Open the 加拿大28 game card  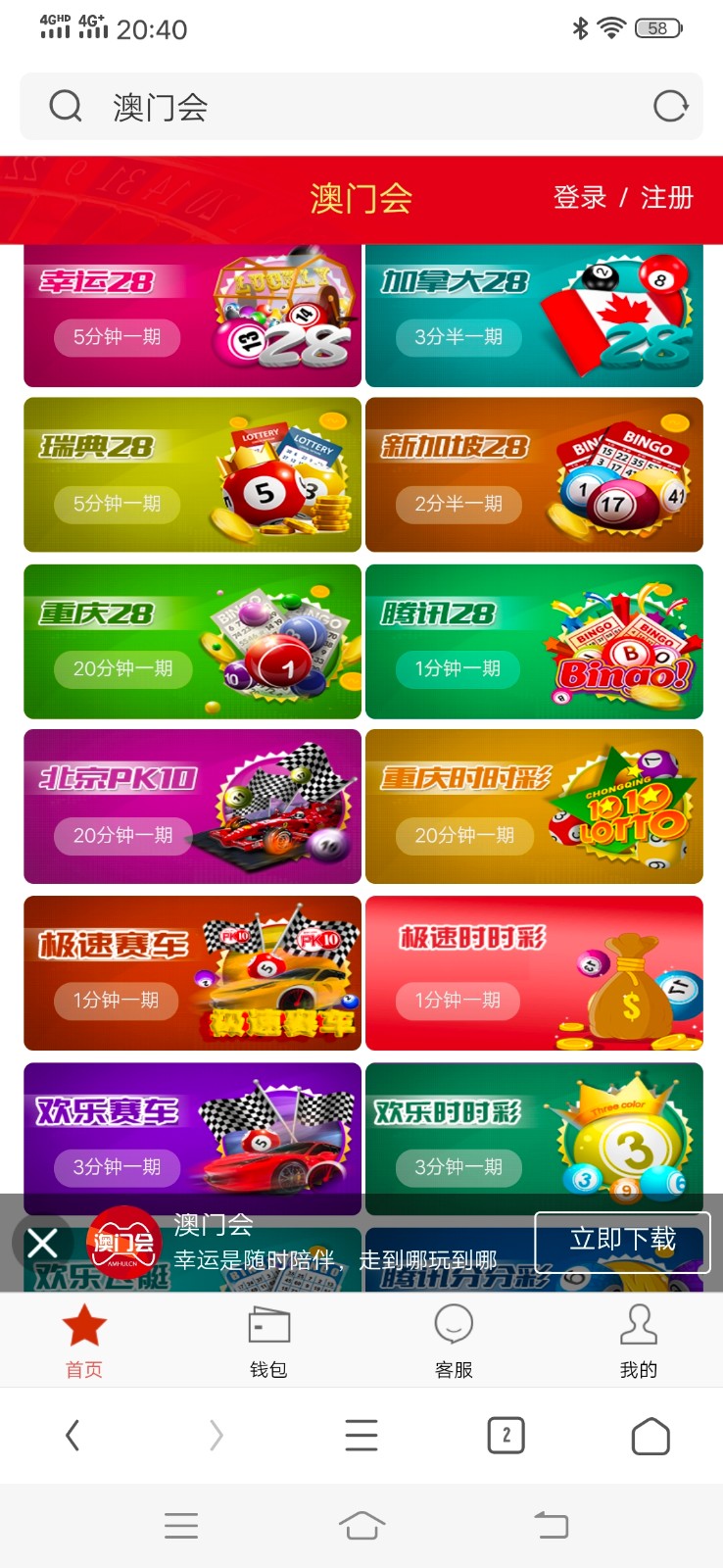tap(534, 316)
